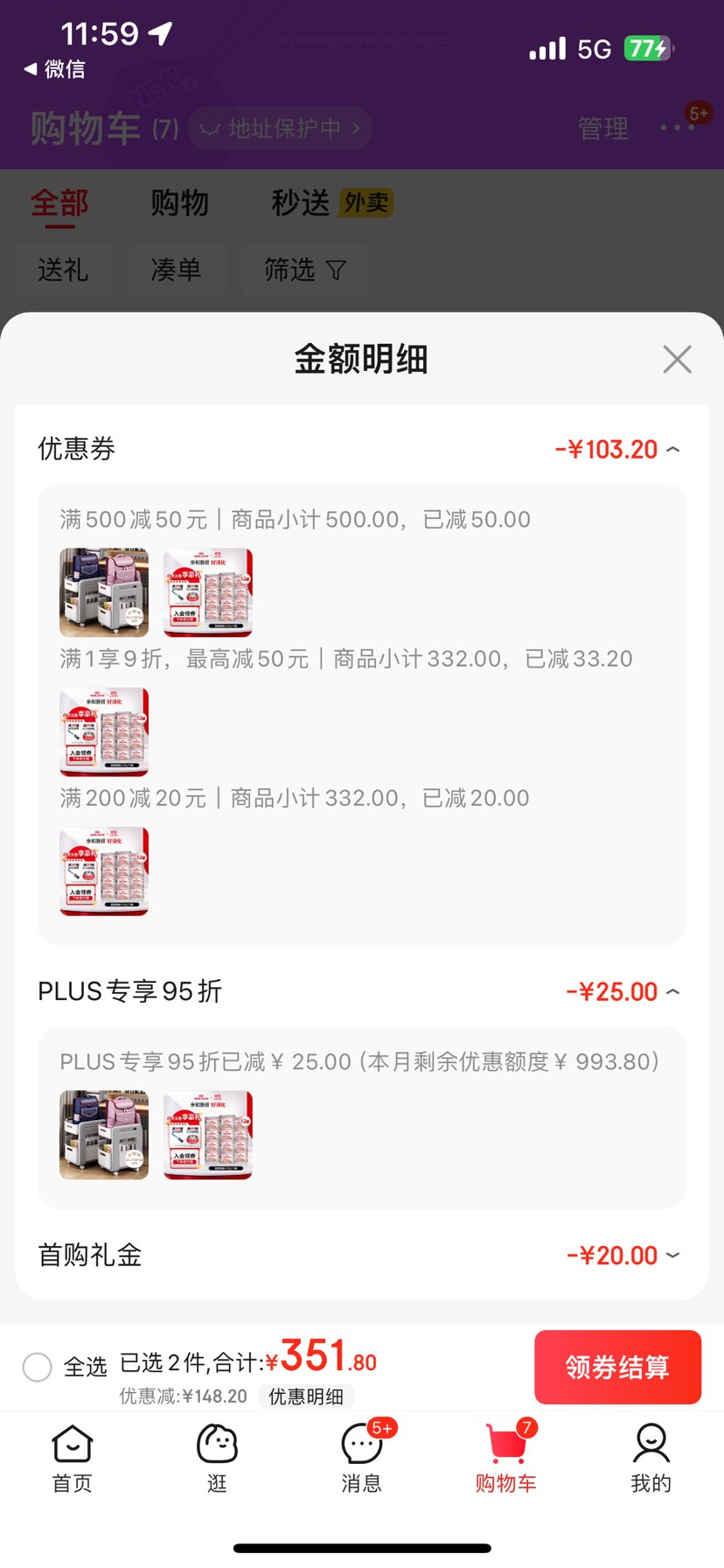Toggle the 全选 select-all checkbox
This screenshot has height=1568, width=724.
click(38, 1367)
